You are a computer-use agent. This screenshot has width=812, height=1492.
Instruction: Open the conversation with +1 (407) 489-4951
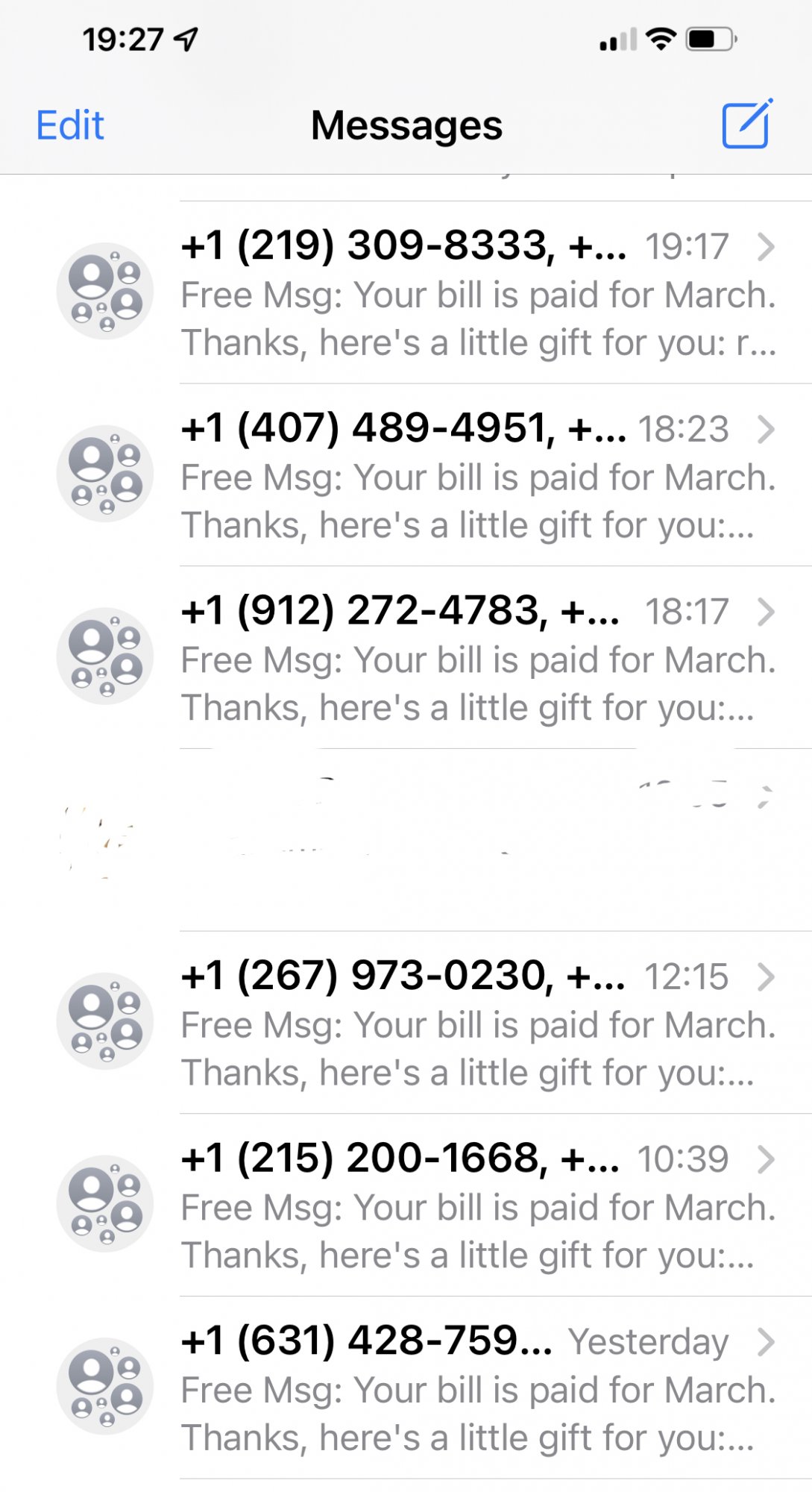click(x=477, y=475)
